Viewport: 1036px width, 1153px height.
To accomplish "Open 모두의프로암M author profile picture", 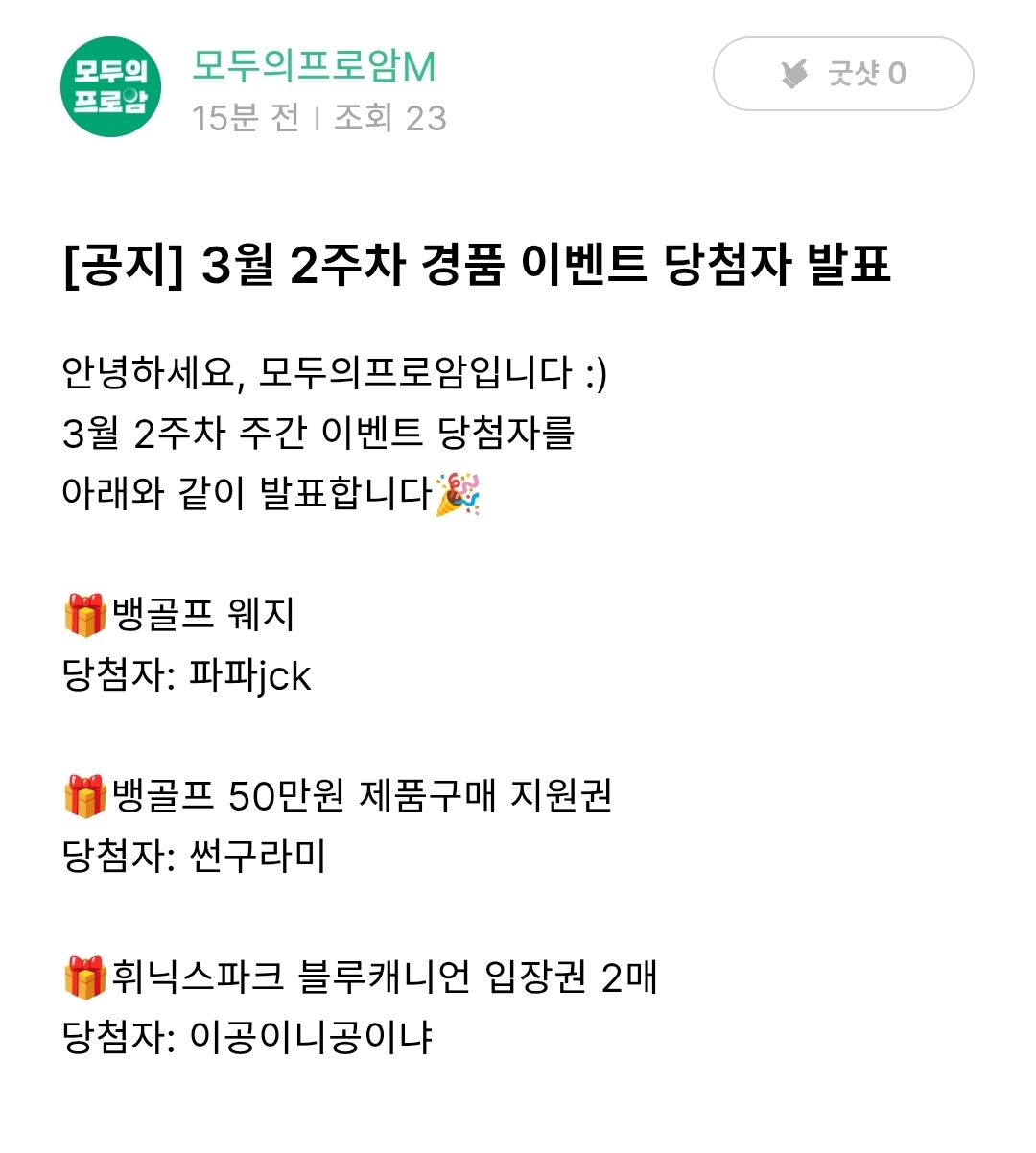I will coord(110,87).
